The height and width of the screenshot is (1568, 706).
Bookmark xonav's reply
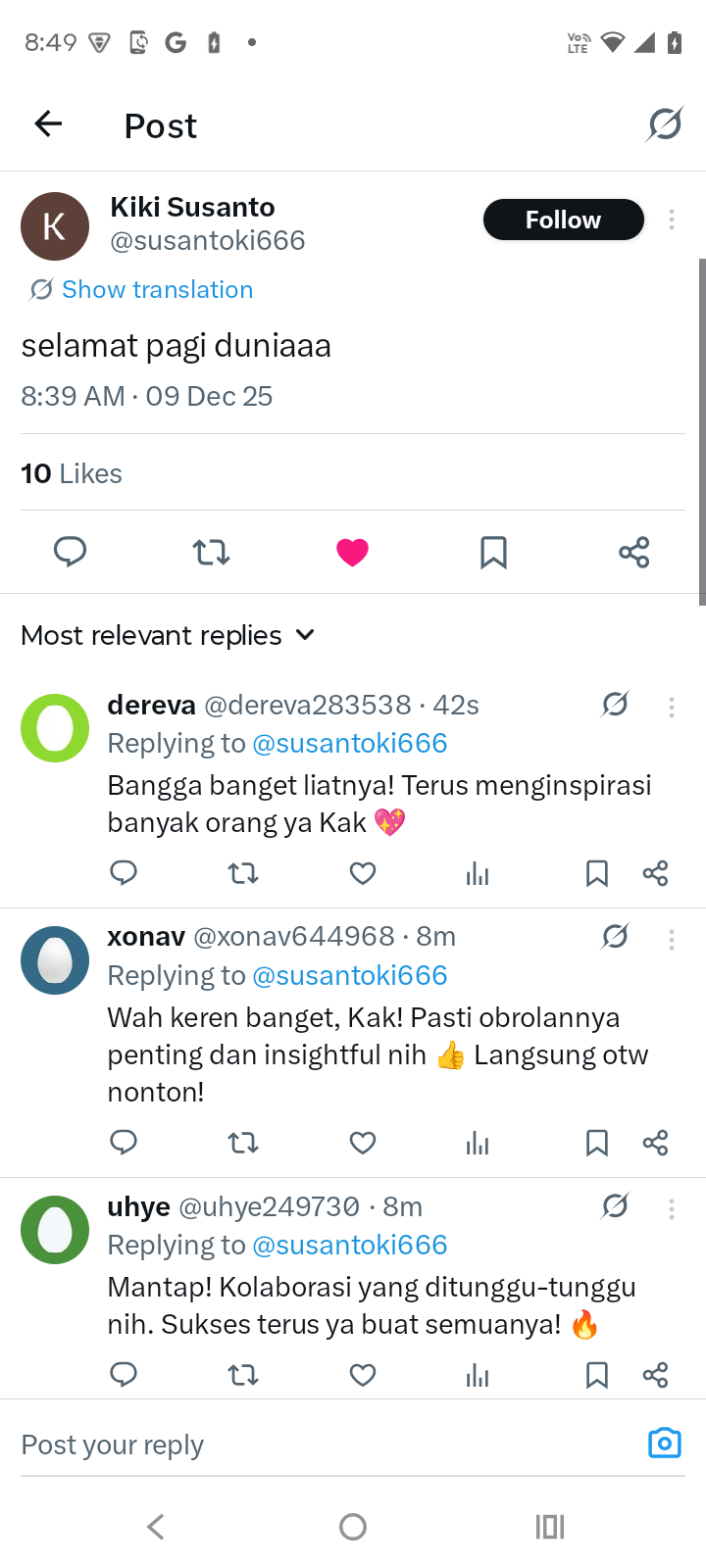pos(596,1142)
